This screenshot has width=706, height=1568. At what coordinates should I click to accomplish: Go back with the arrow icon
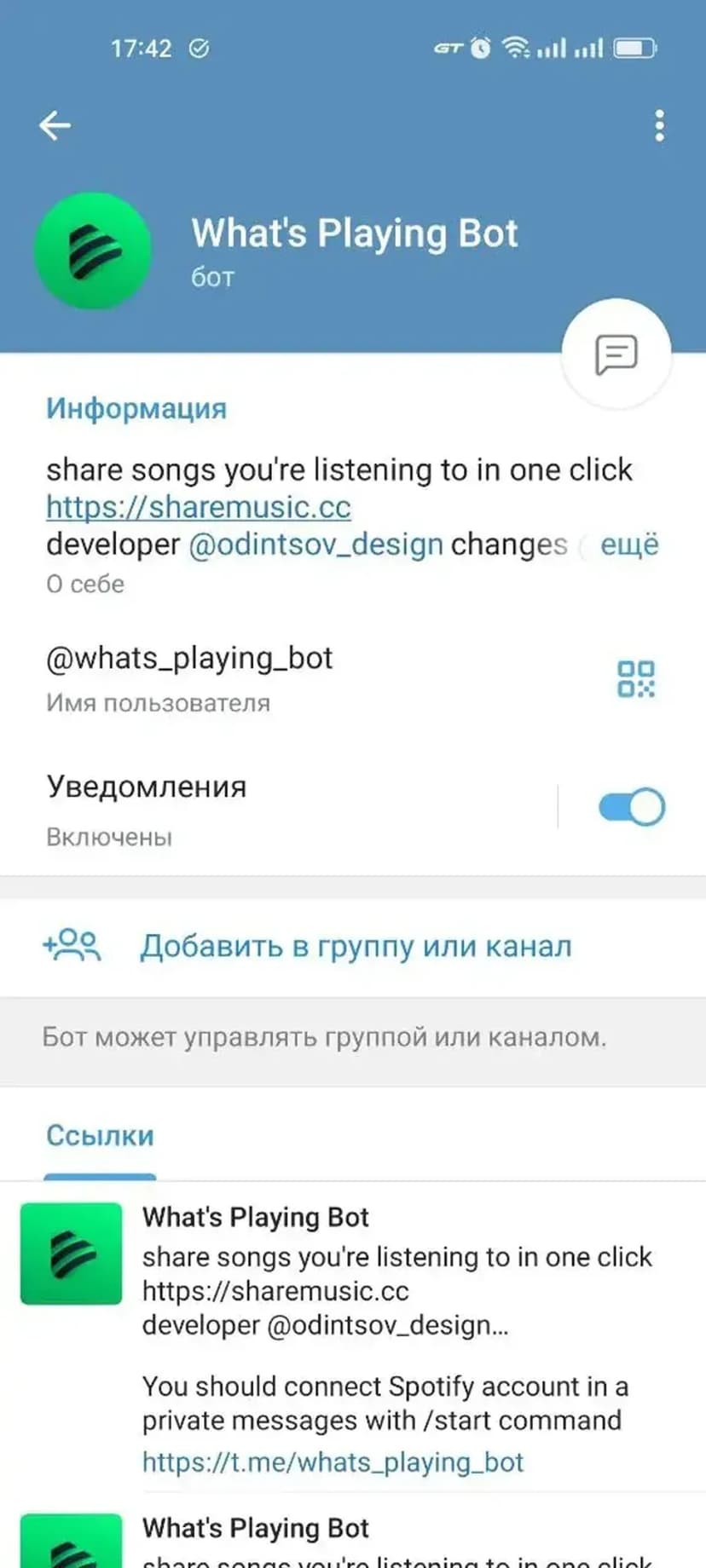coord(55,126)
